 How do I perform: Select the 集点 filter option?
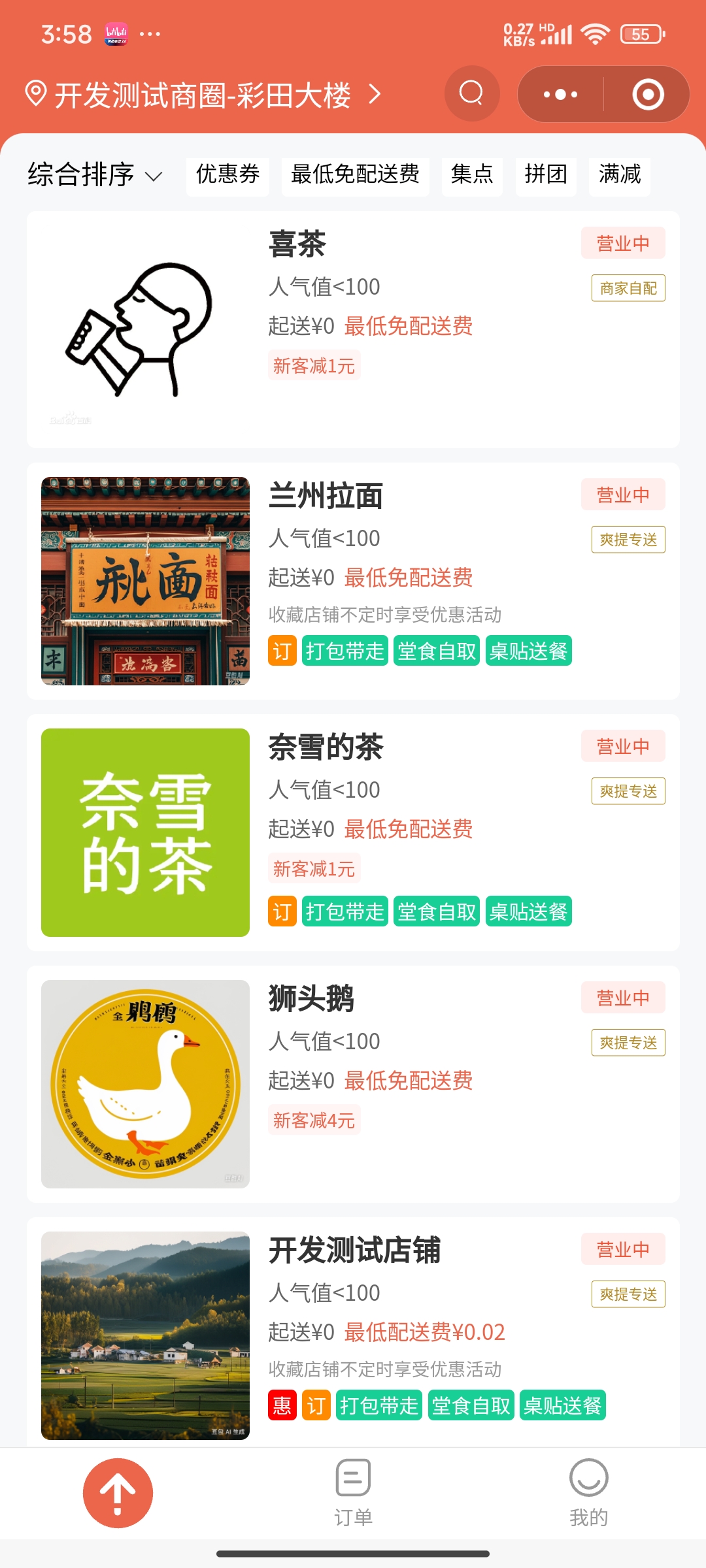[x=473, y=176]
